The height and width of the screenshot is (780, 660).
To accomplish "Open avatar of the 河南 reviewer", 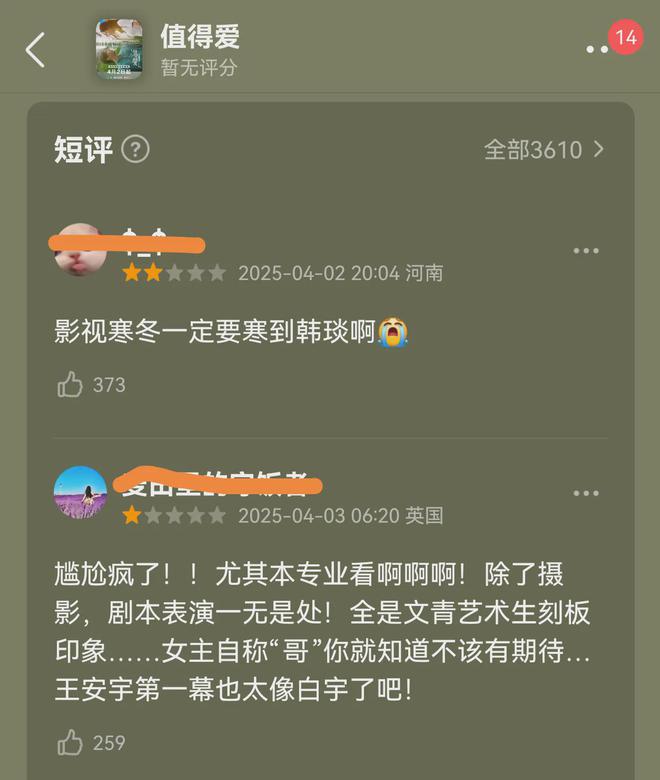I will (x=80, y=250).
